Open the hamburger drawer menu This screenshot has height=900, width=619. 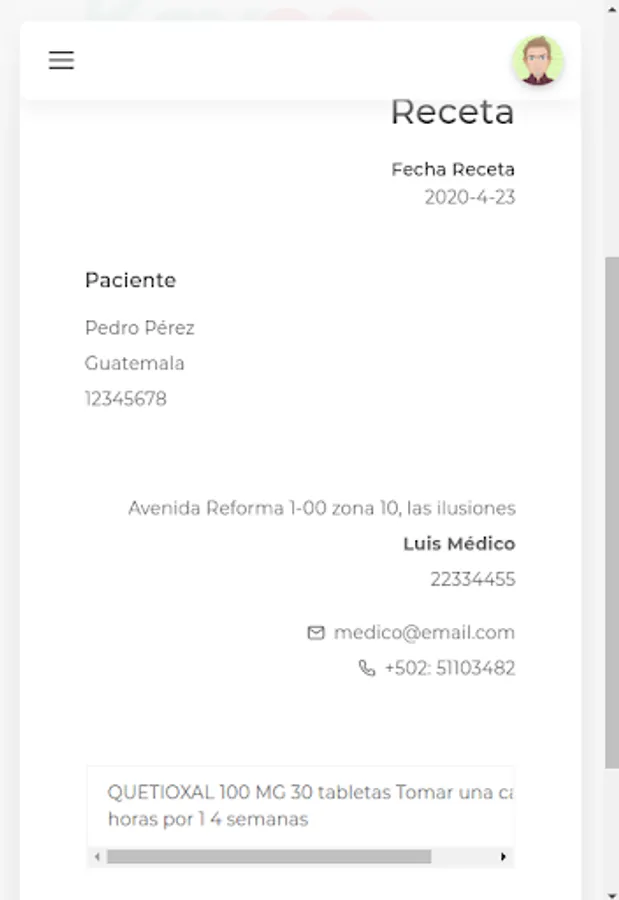point(62,60)
